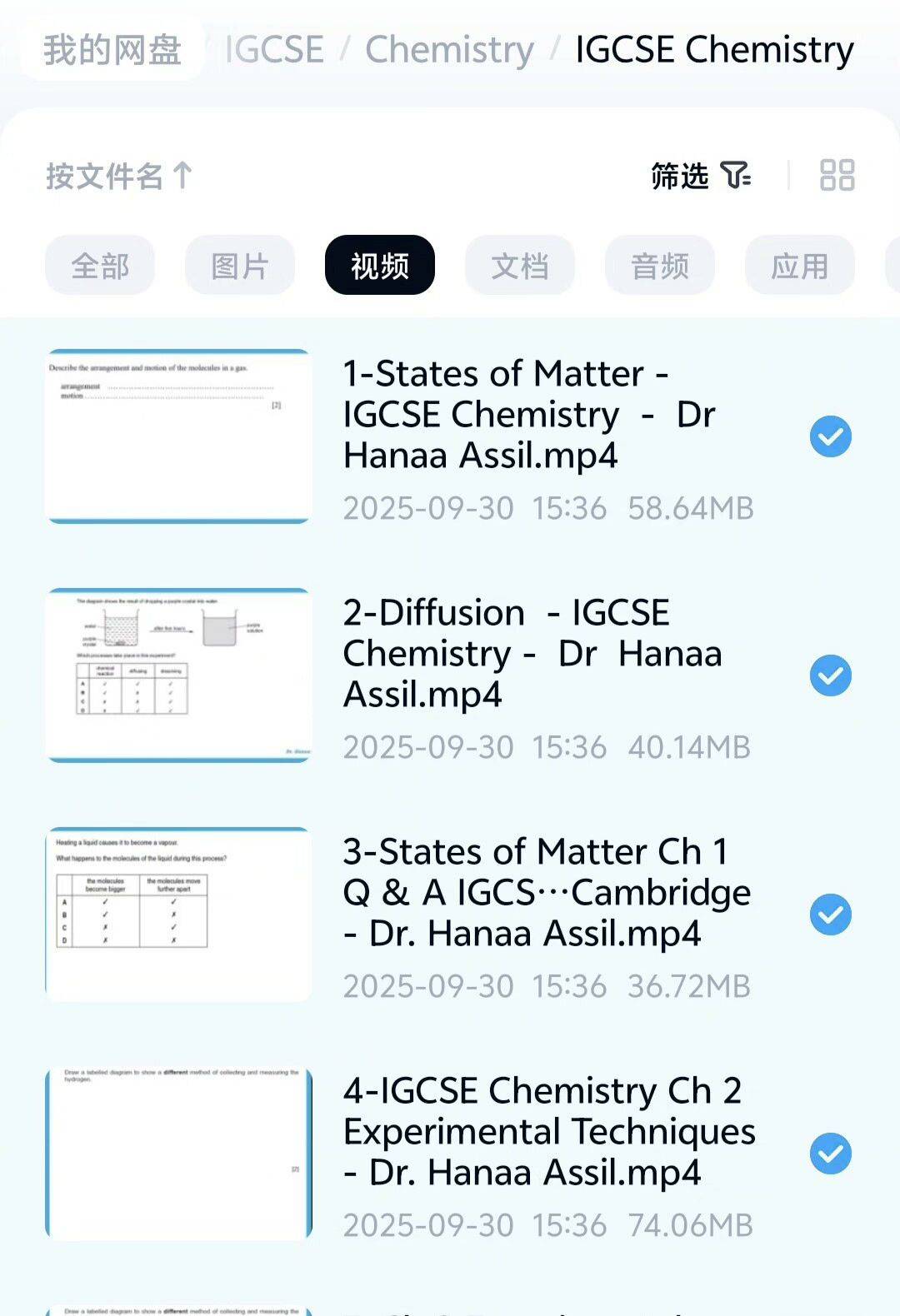Navigate to the Chemistry breadcrumb folder

[x=449, y=50]
